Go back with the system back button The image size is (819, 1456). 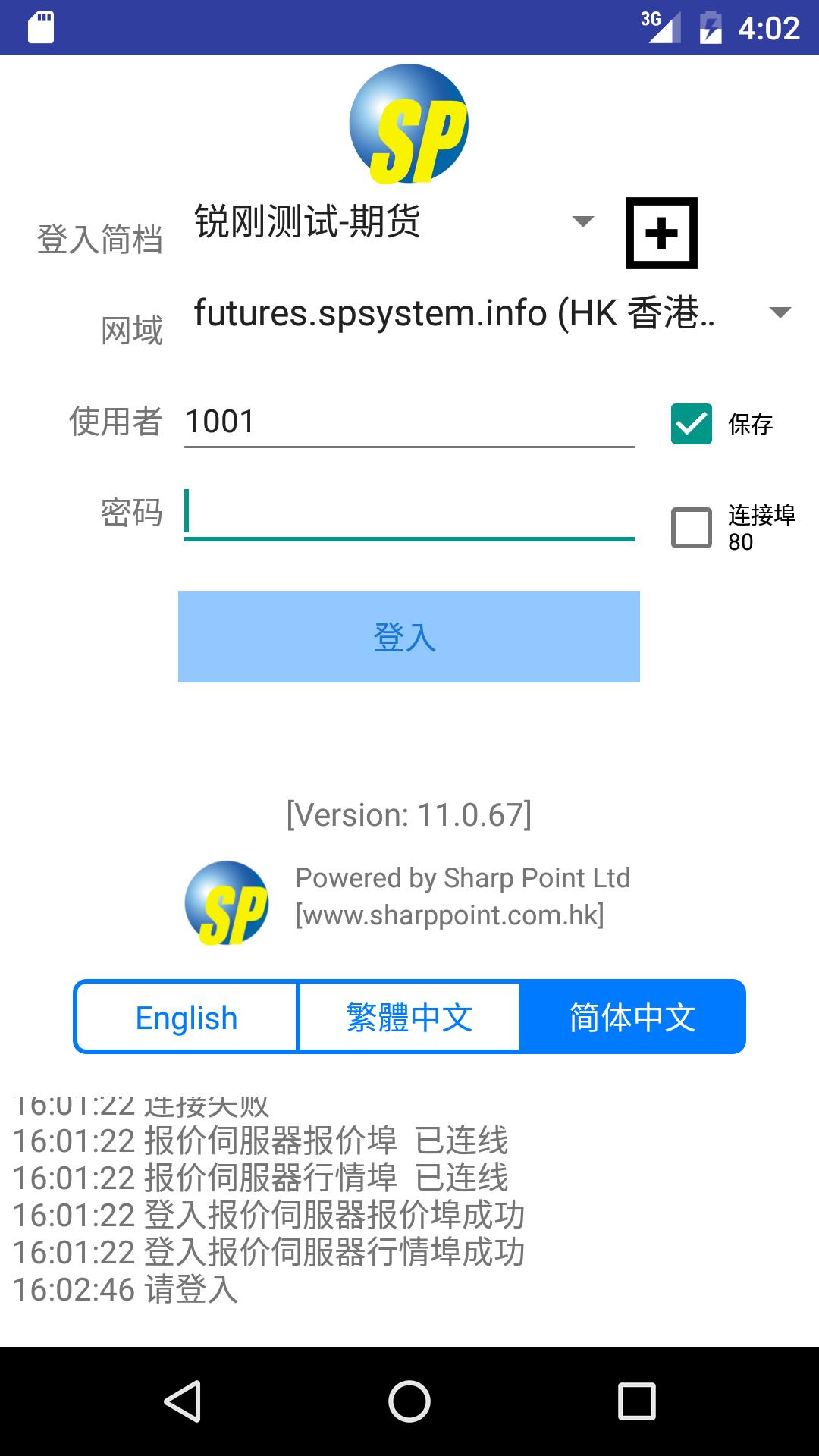point(182,1401)
